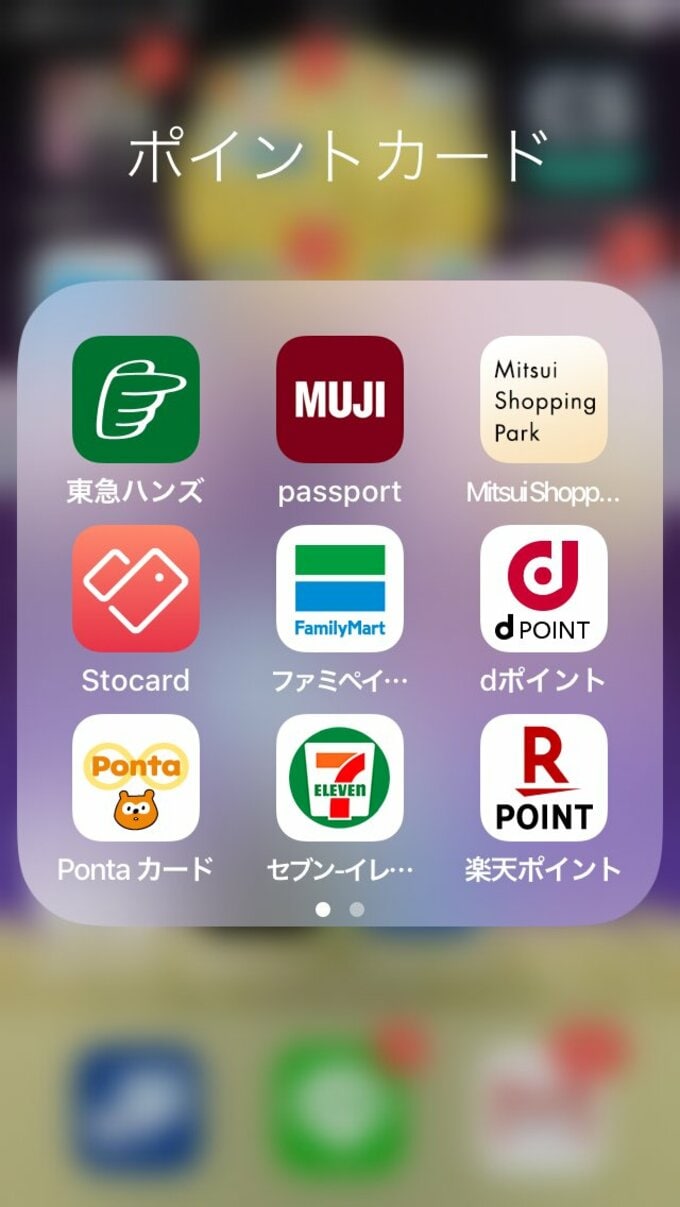Launch the FamilyMart ファミペイ app

[x=340, y=588]
